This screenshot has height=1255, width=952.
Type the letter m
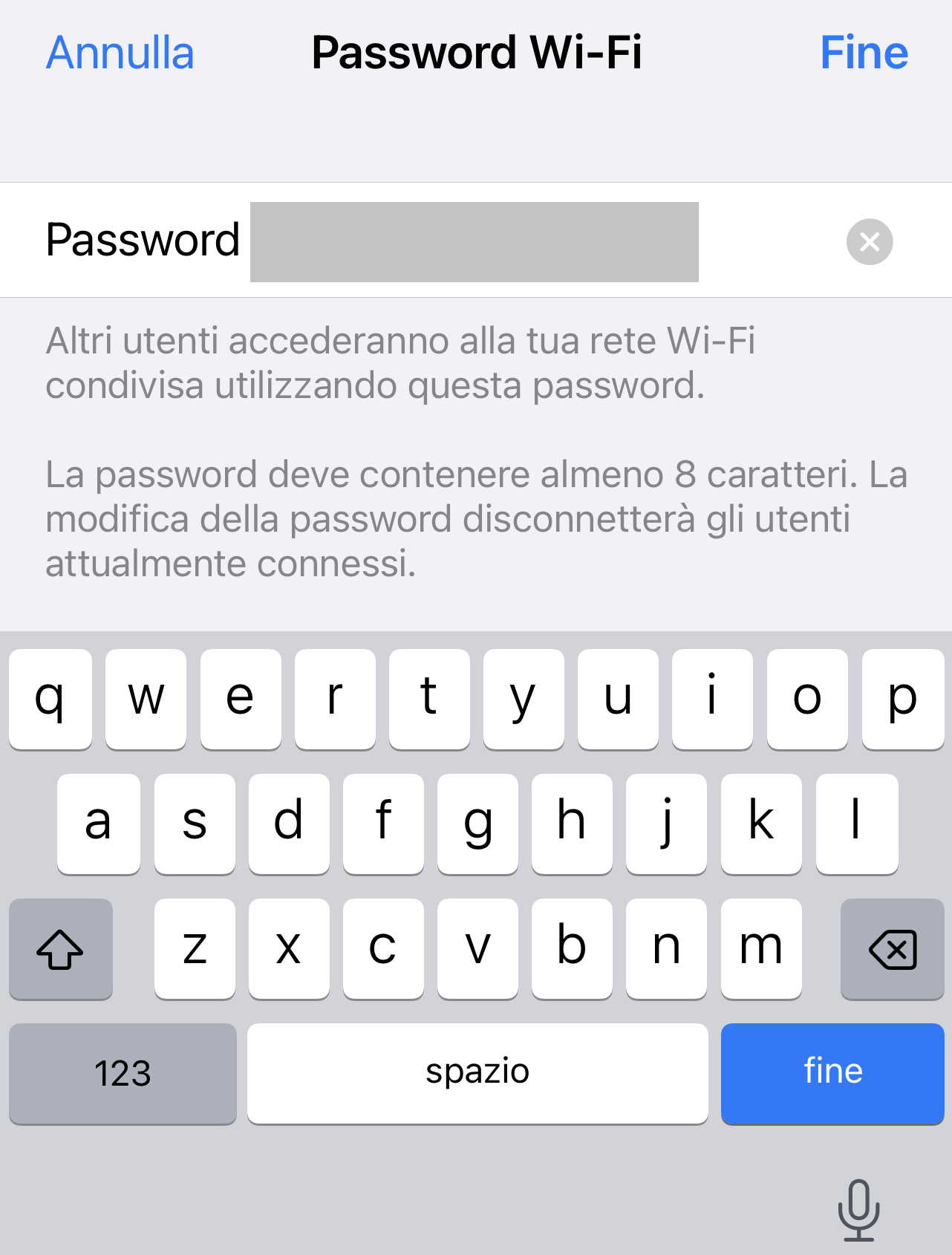pyautogui.click(x=761, y=948)
